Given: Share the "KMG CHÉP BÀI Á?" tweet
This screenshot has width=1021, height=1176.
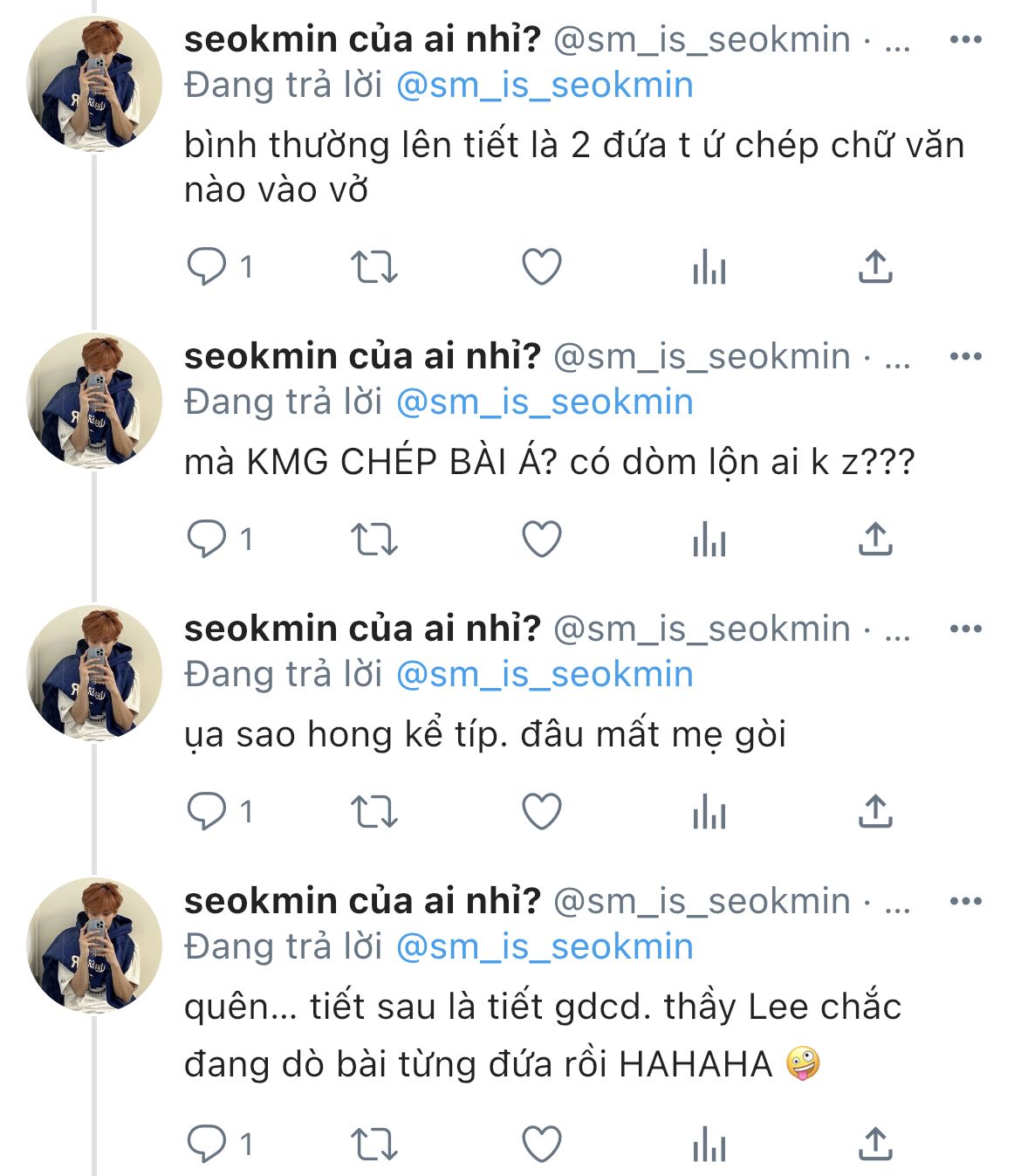Looking at the screenshot, I should (875, 539).
